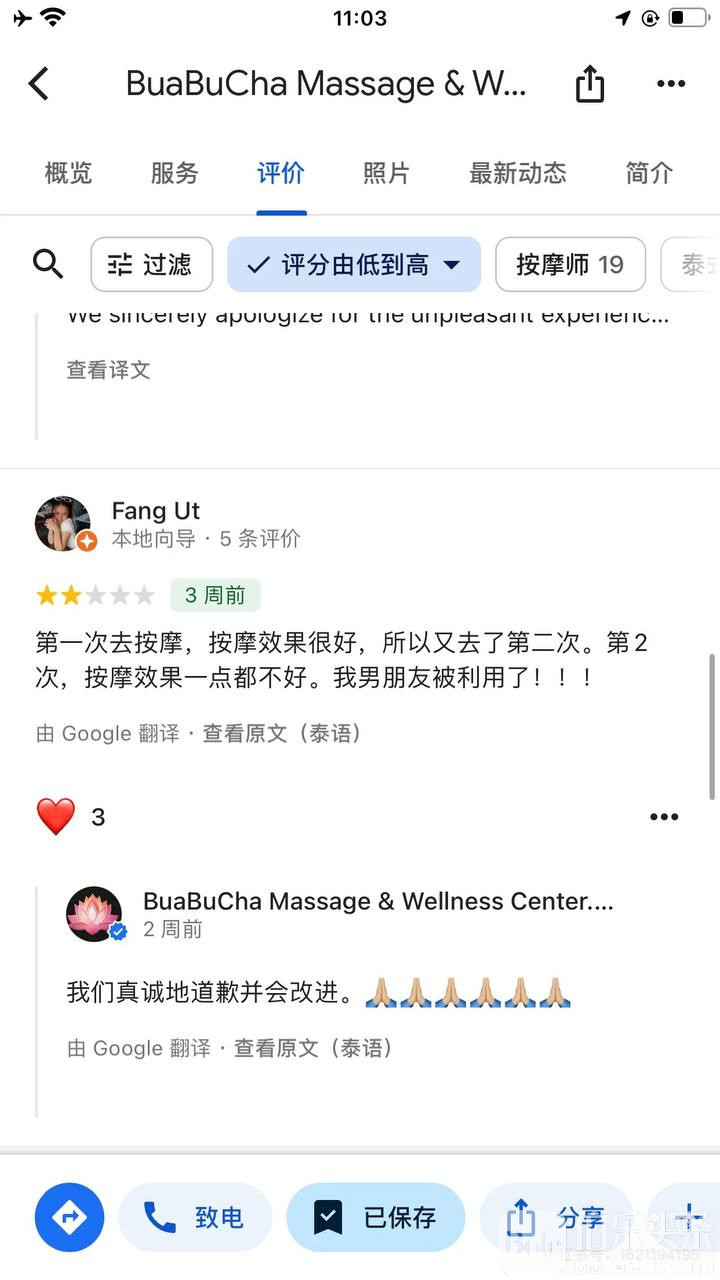Open Fang Ut's reviewer profile

click(155, 511)
